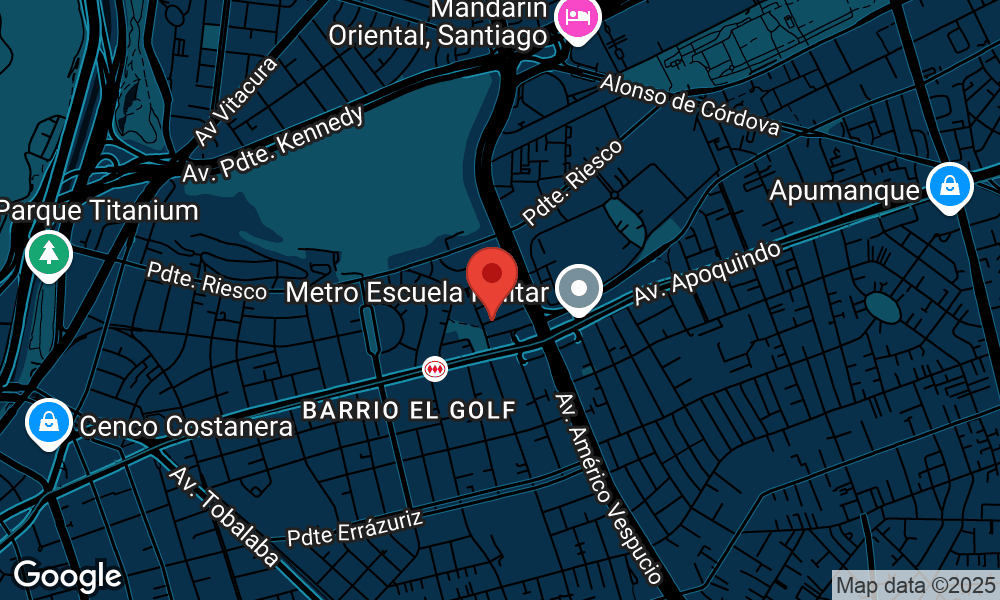
Task: Select the Apumanque shopping pin
Action: pyautogui.click(x=949, y=186)
